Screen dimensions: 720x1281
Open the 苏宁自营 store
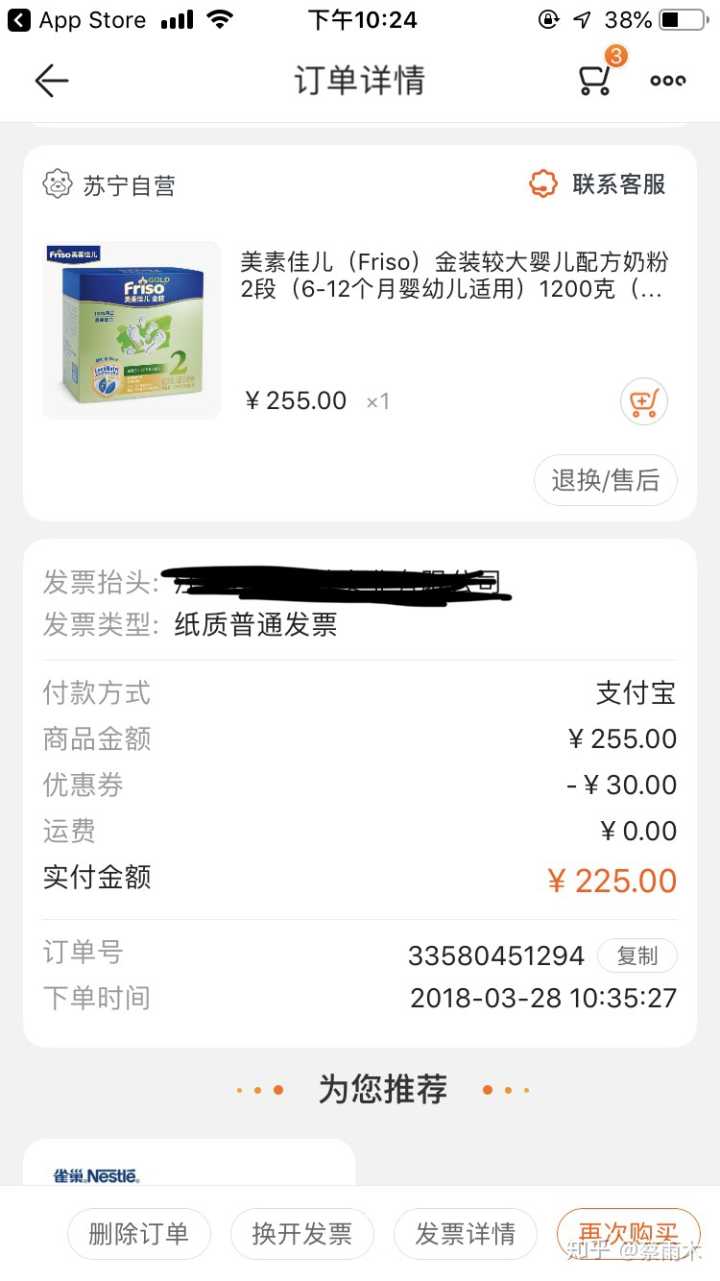(x=110, y=185)
